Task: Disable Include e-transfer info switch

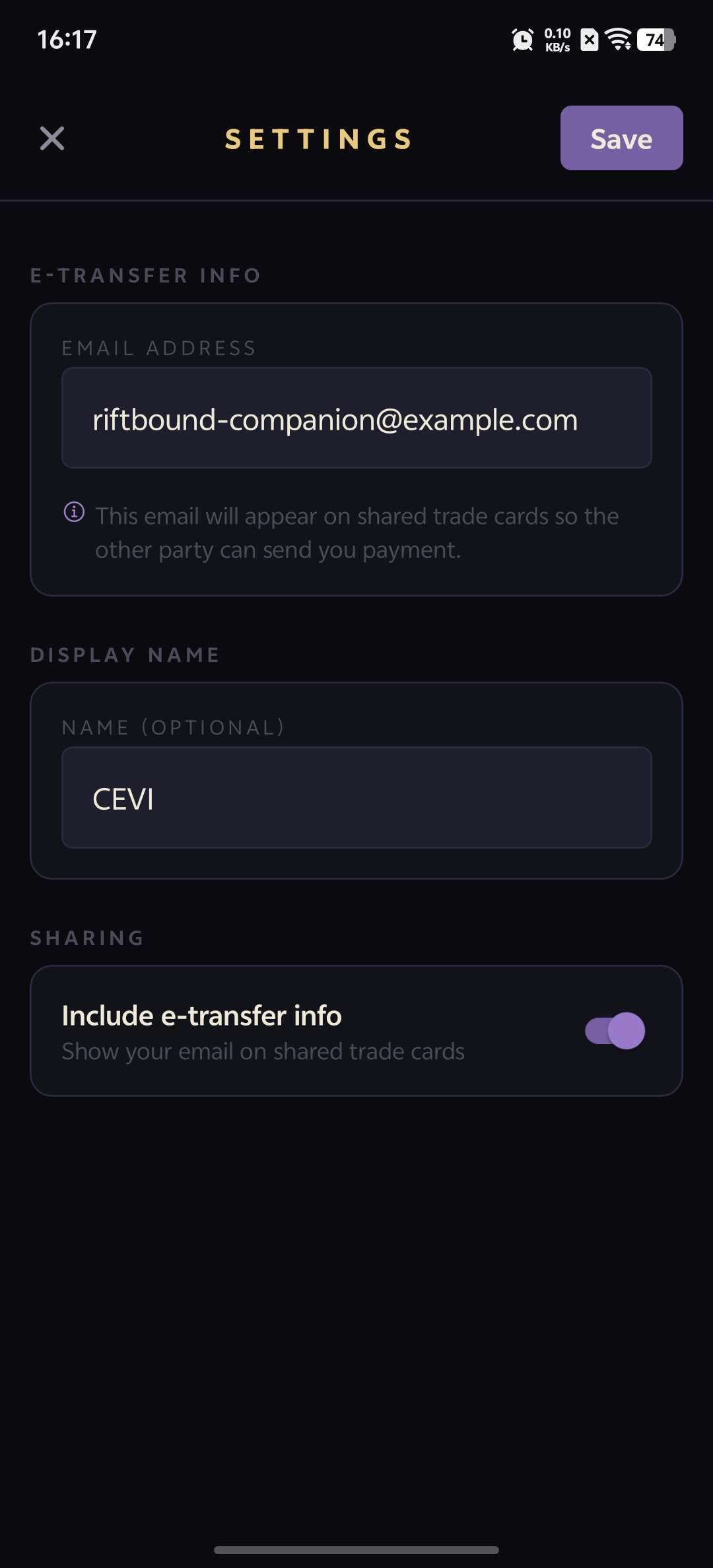Action: pyautogui.click(x=615, y=1031)
